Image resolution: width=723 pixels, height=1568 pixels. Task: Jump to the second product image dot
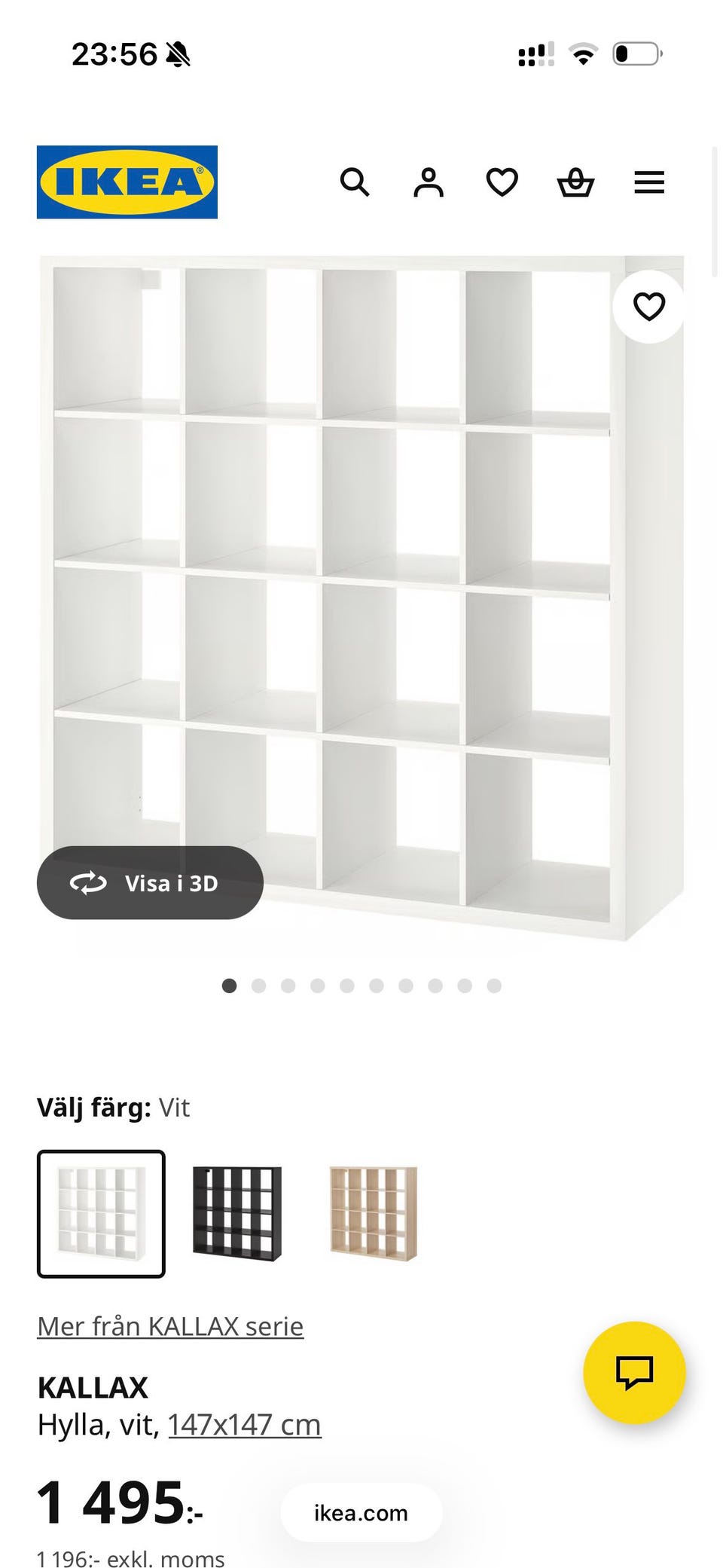coord(258,984)
